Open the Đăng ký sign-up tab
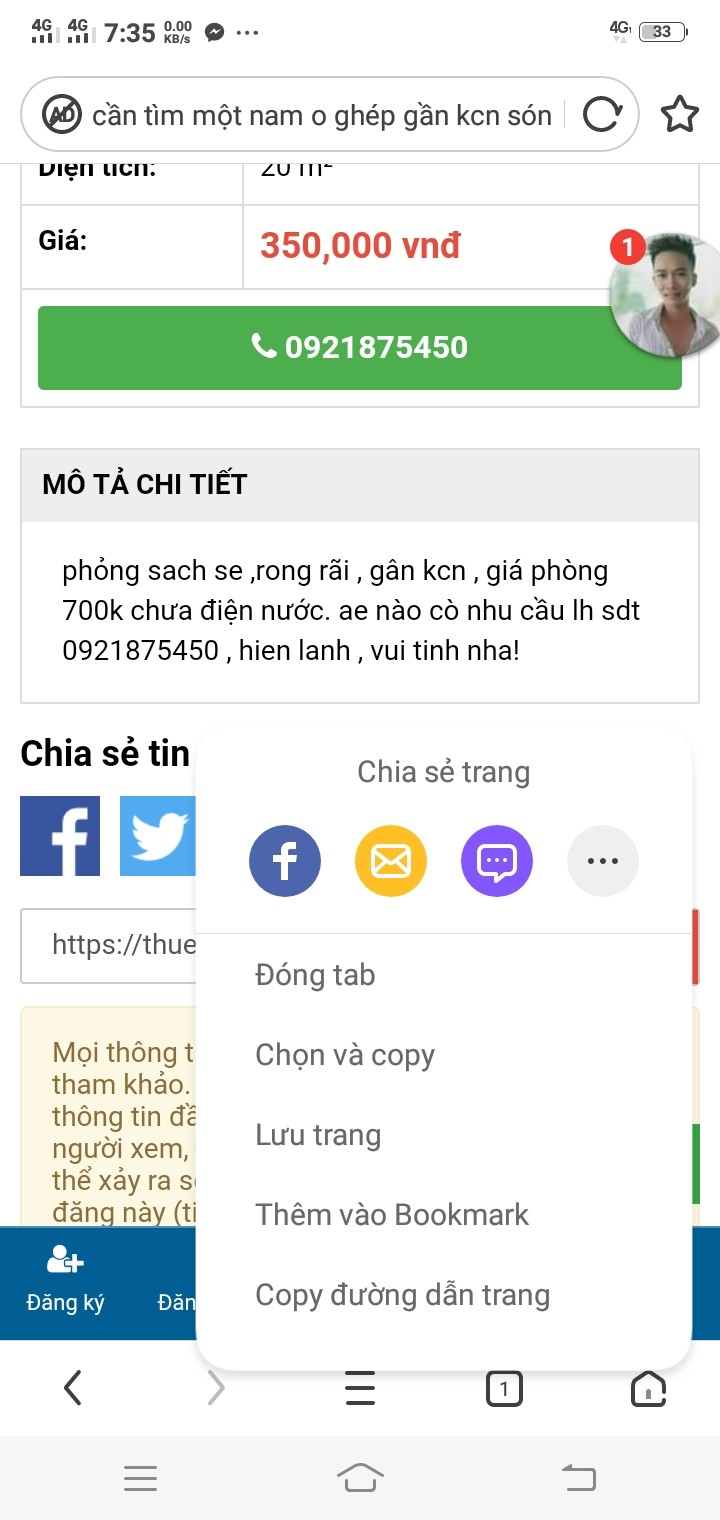 [x=65, y=1282]
